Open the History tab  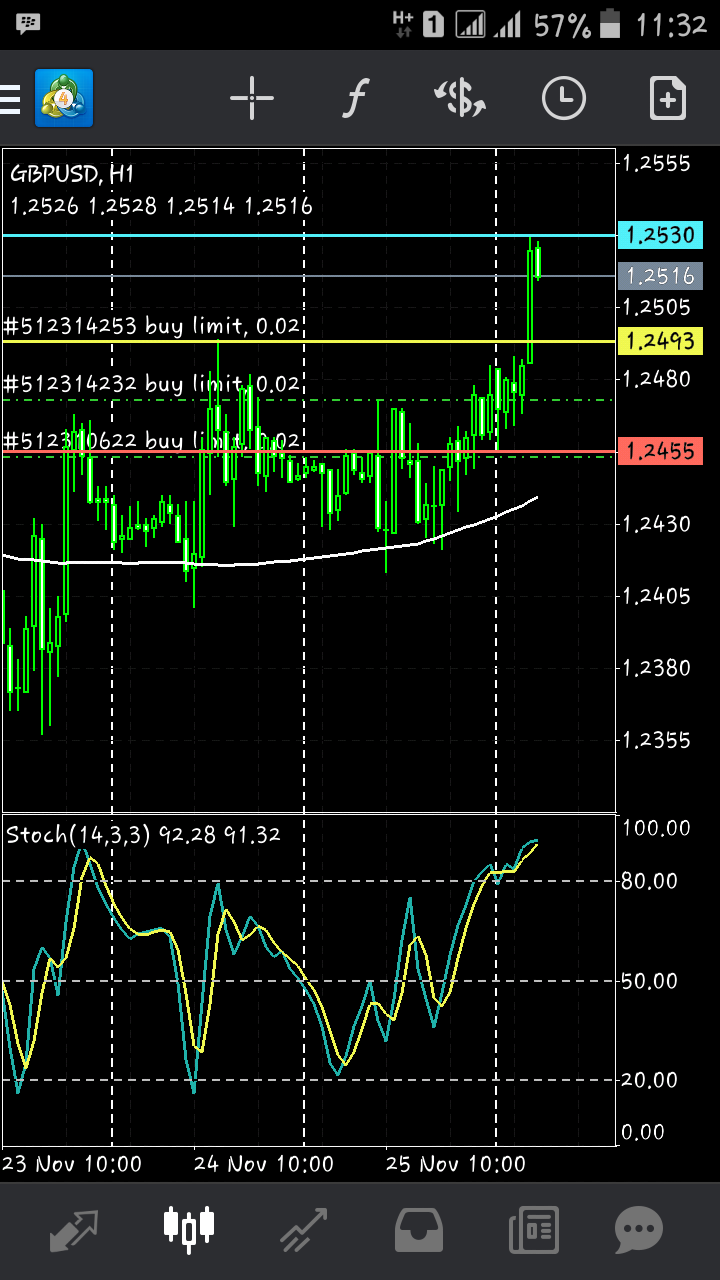click(x=419, y=1230)
